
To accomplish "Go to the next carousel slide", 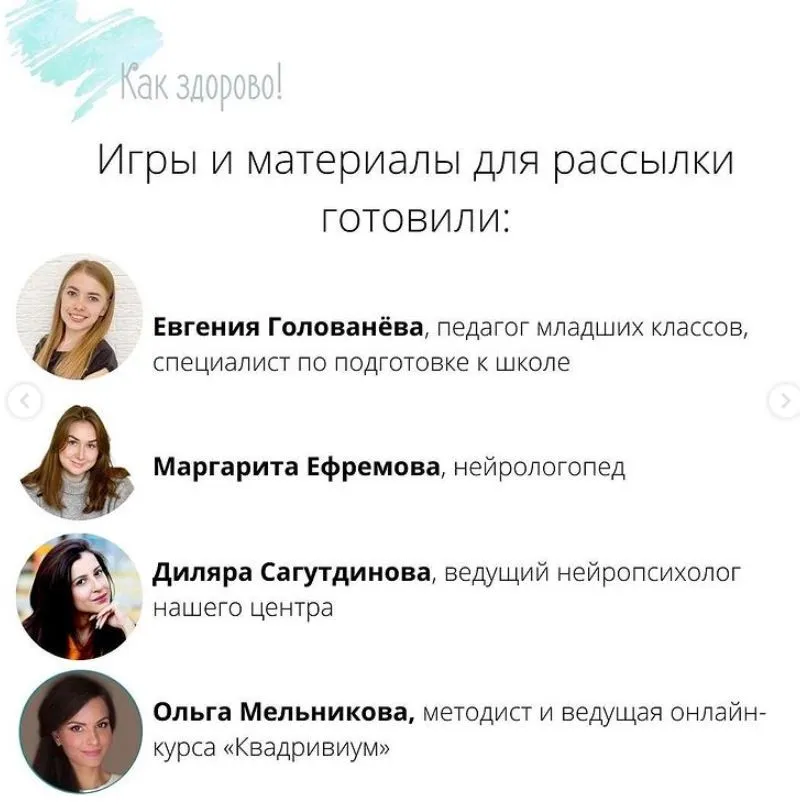I will [784, 402].
